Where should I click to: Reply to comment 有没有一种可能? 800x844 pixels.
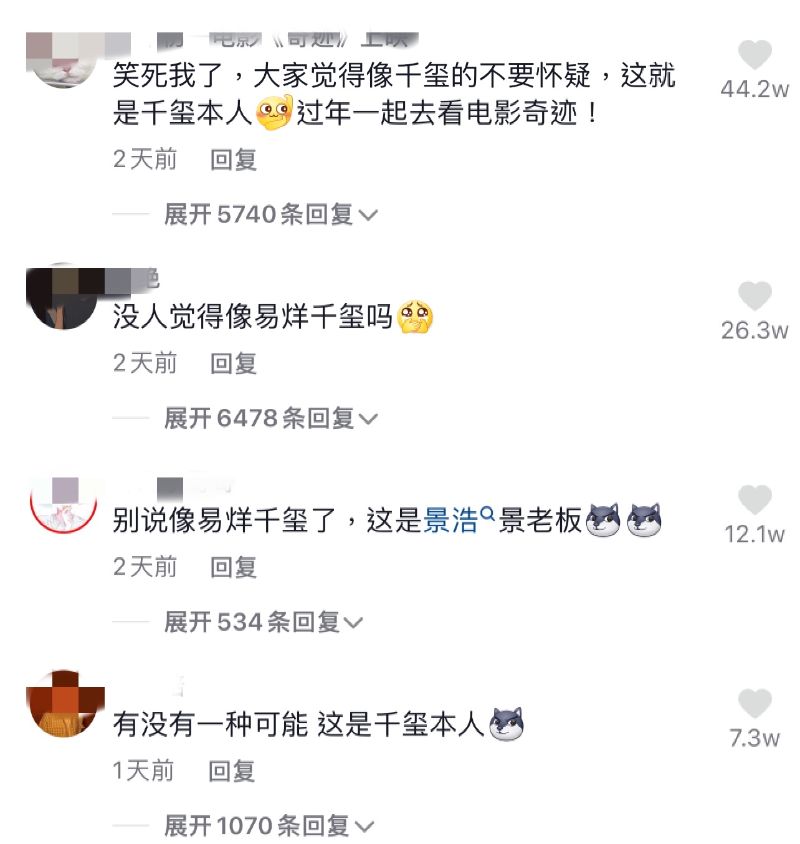pos(232,771)
